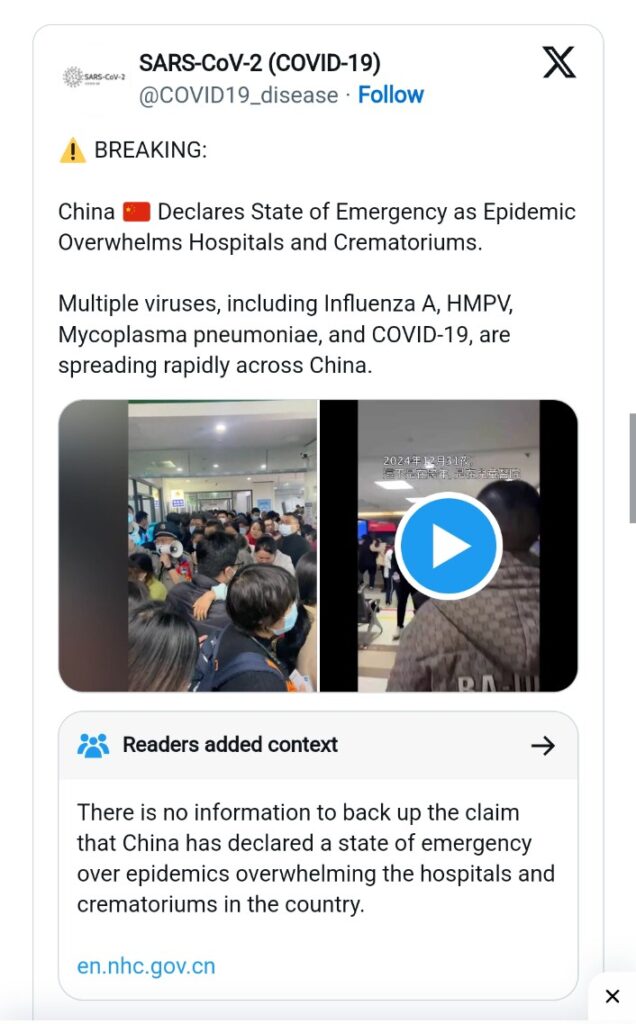Open the SARS-CoV-2 profile avatar
Viewport: 636px width, 1024px height.
pyautogui.click(x=94, y=78)
